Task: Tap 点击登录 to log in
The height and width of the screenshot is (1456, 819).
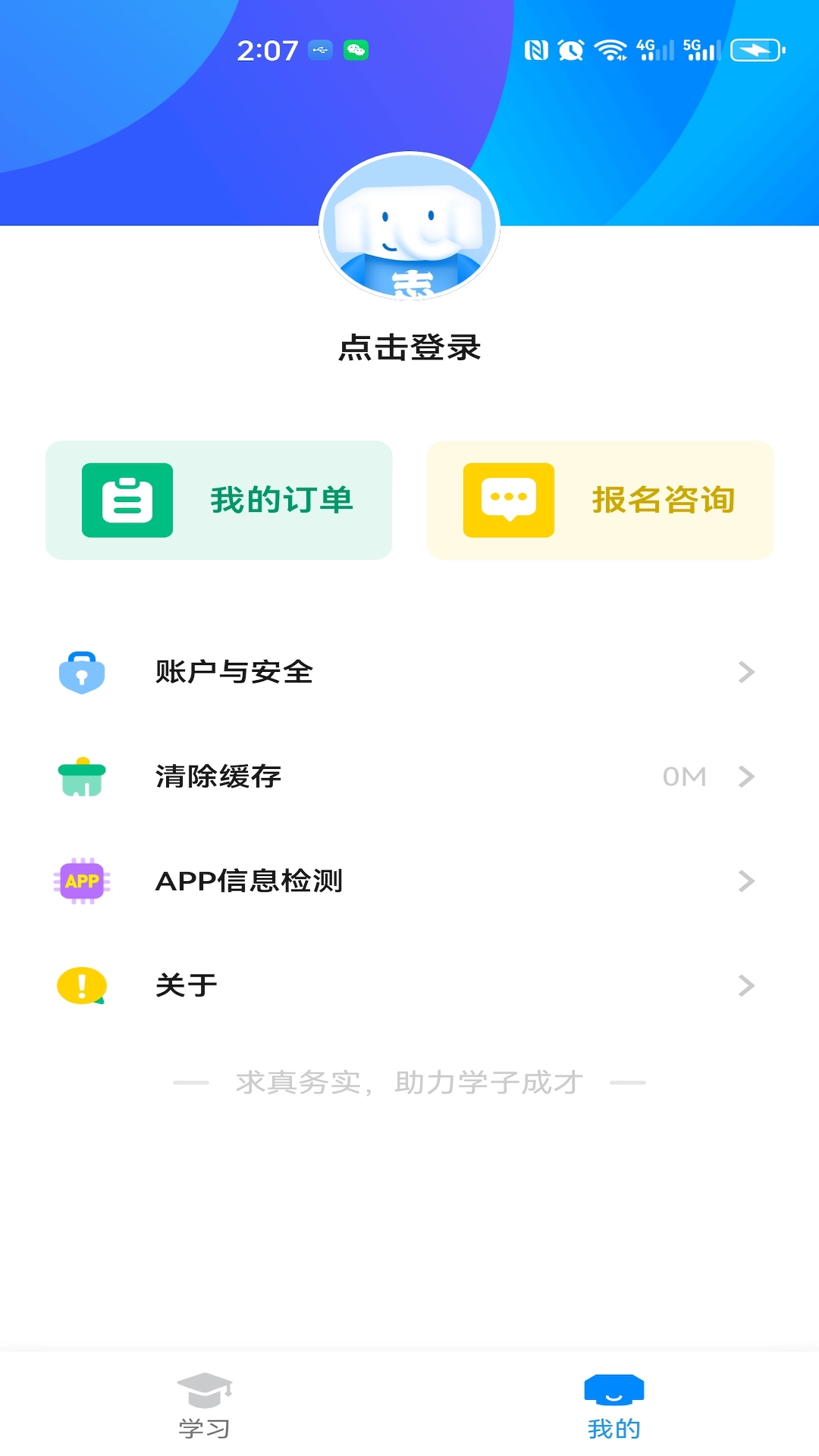Action: [409, 347]
